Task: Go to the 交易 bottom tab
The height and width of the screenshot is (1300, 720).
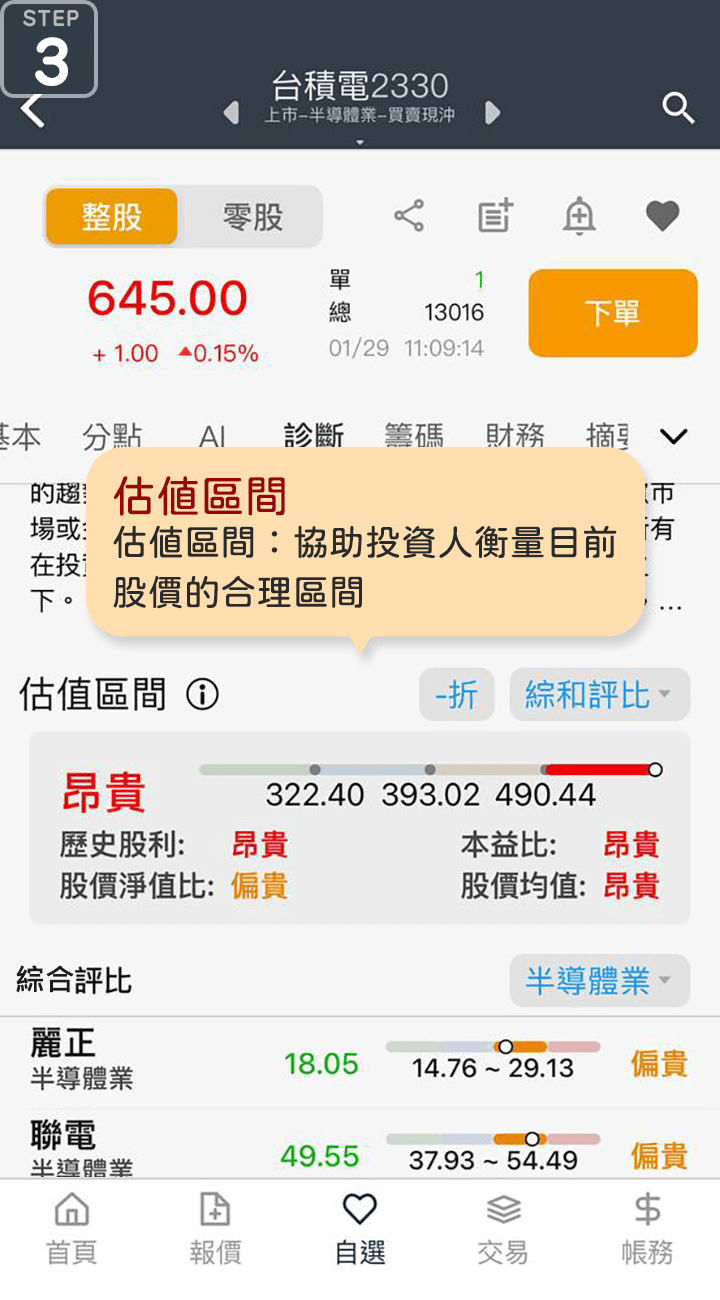Action: tap(503, 1230)
